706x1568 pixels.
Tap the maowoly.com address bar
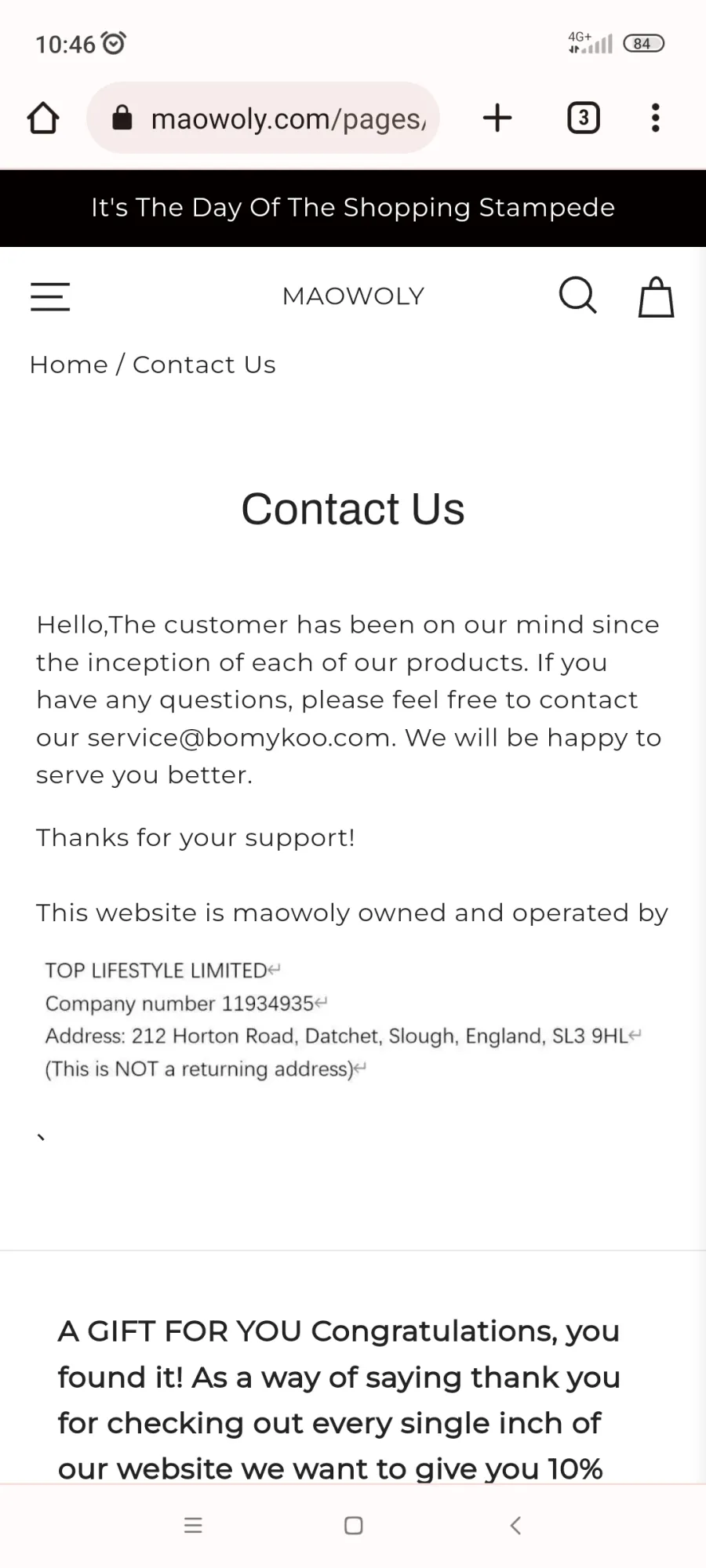pyautogui.click(x=263, y=118)
